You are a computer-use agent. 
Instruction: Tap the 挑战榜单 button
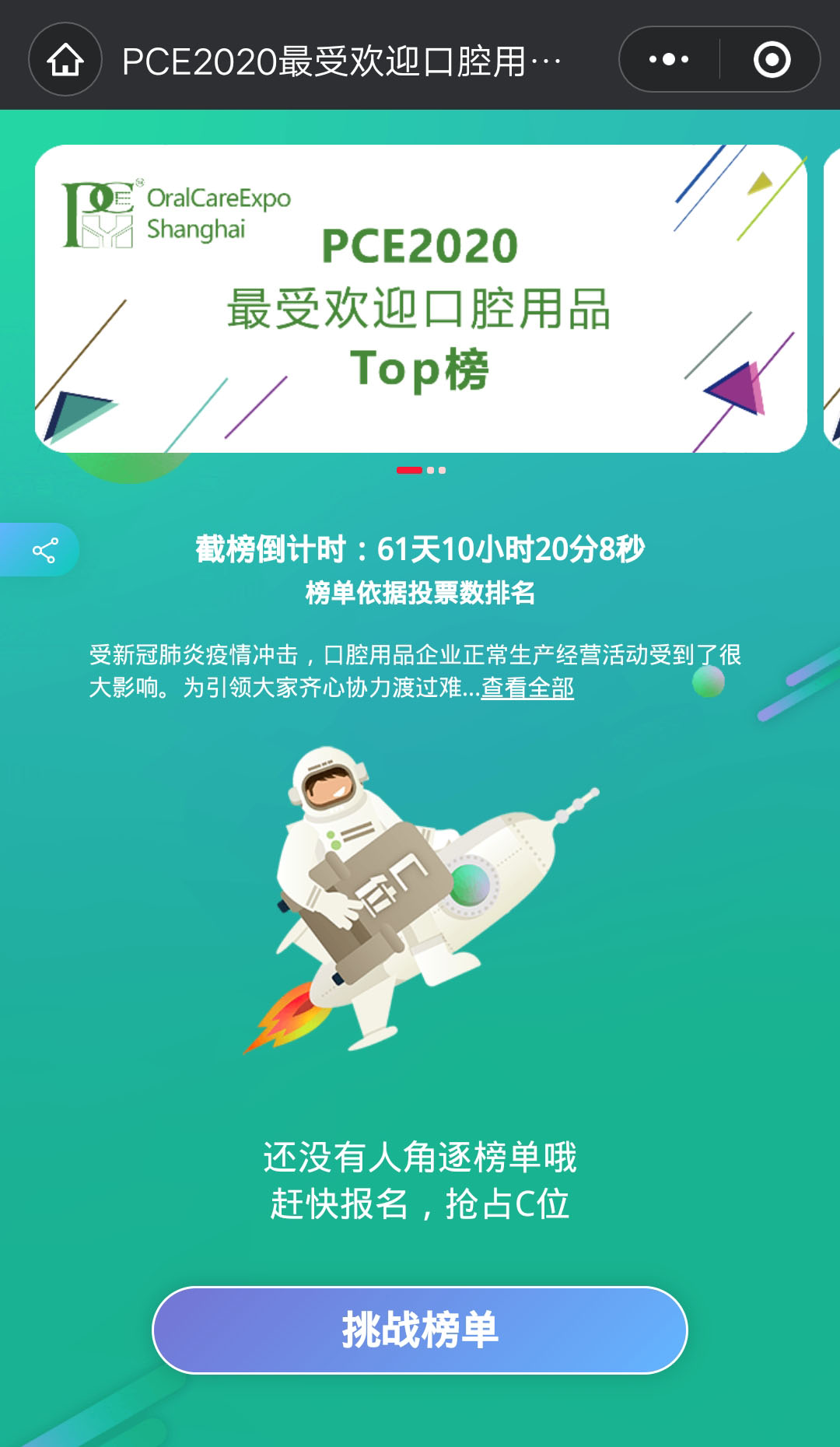420,1330
